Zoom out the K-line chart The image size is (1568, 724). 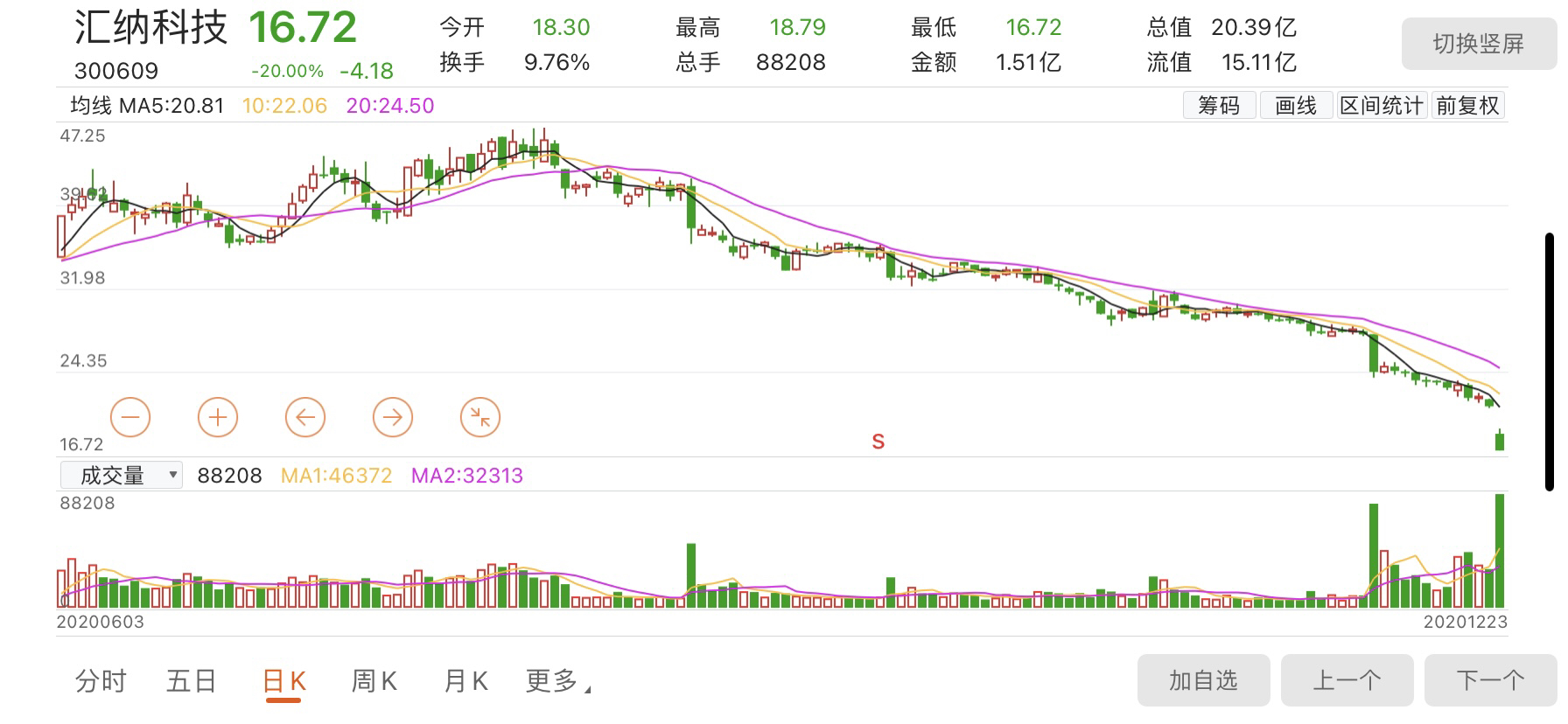point(130,417)
